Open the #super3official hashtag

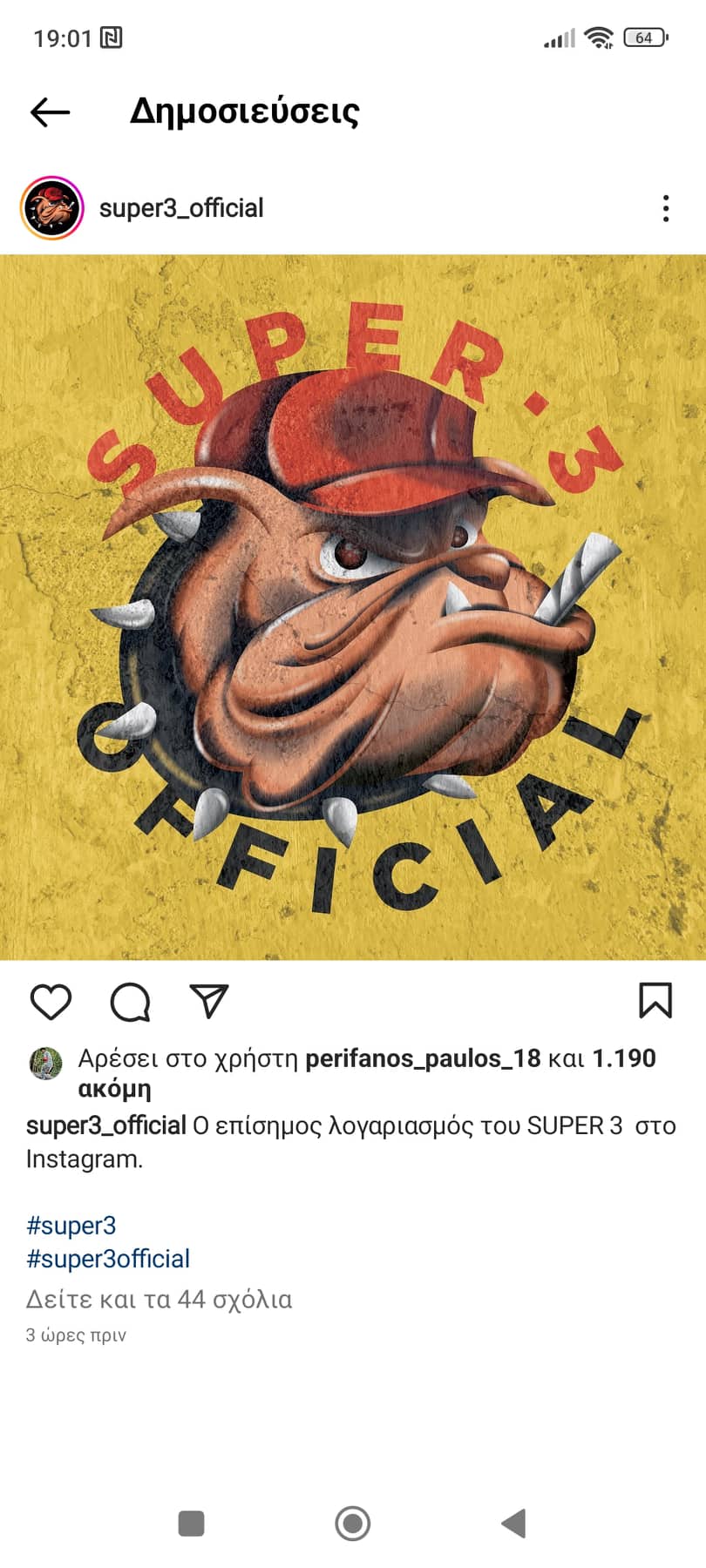click(108, 1259)
